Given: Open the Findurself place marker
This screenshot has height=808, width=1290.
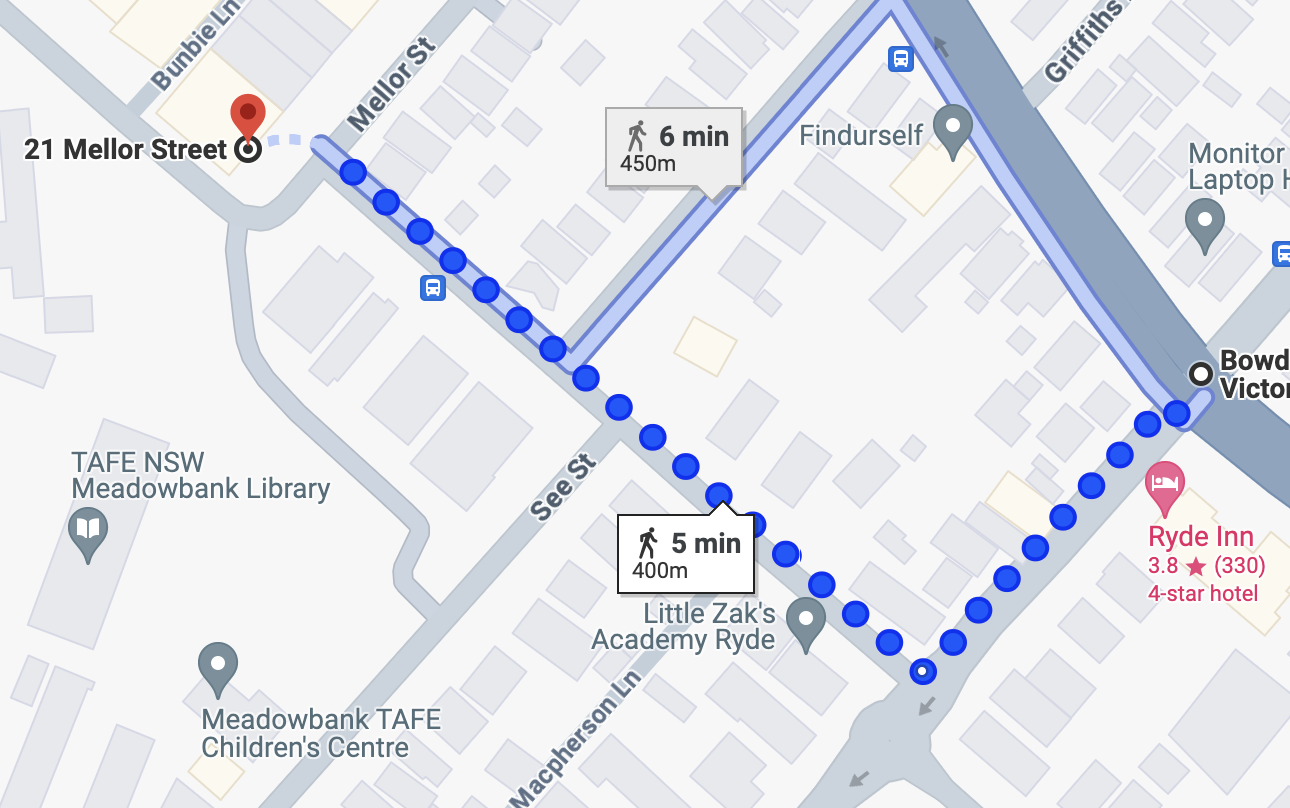Looking at the screenshot, I should [952, 129].
